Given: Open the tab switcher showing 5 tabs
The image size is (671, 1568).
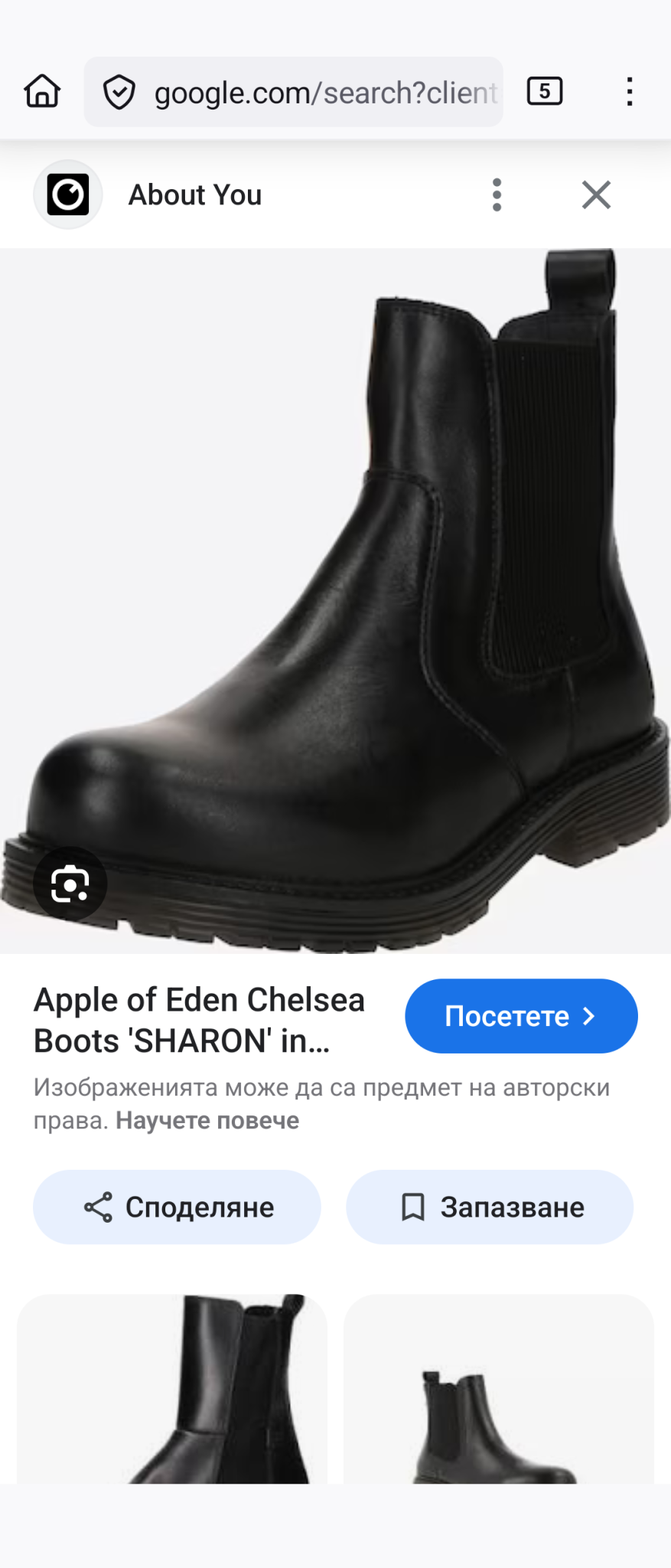Looking at the screenshot, I should pyautogui.click(x=544, y=92).
